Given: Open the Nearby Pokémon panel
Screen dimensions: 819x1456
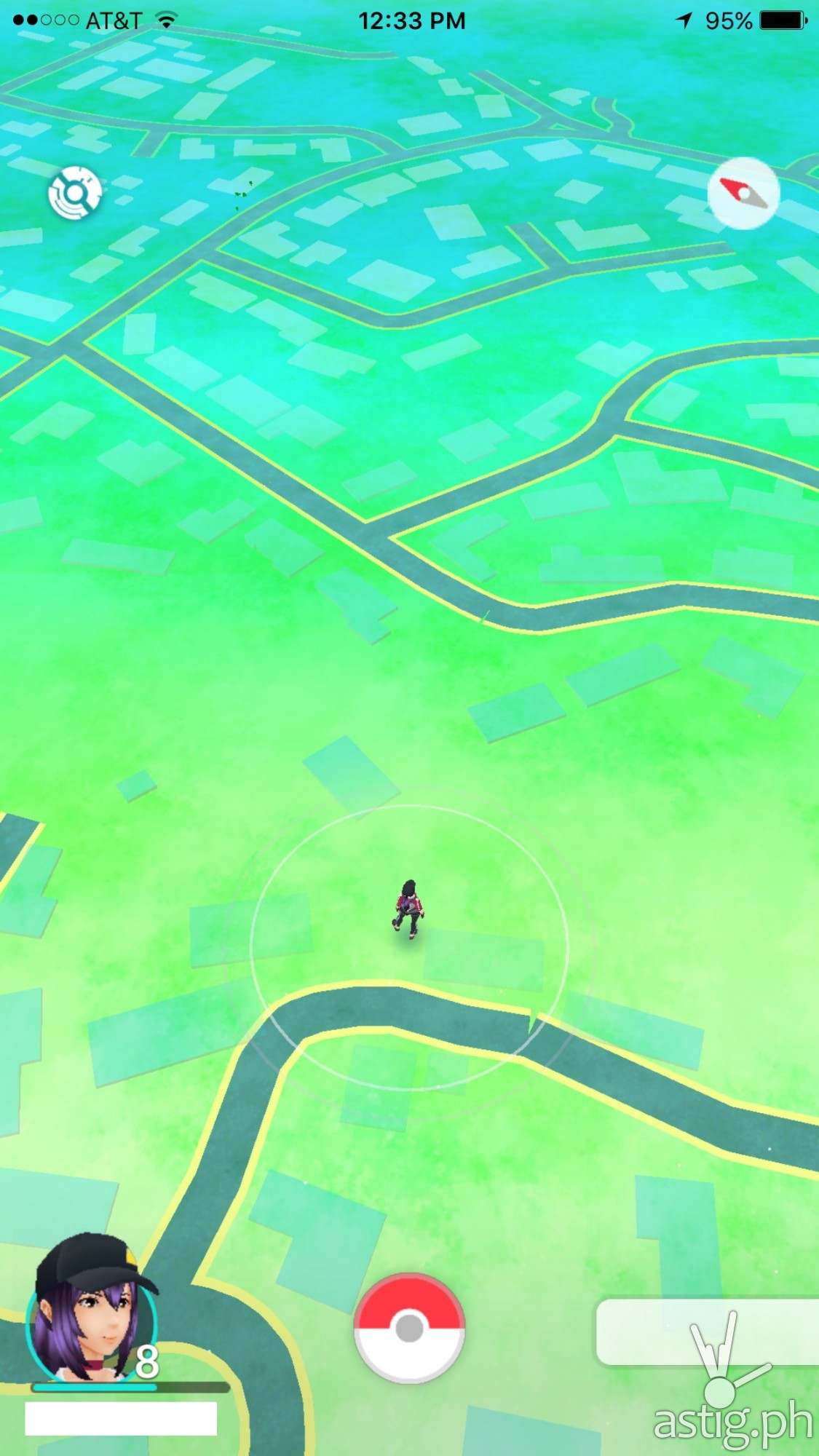Looking at the screenshot, I should pos(708,1331).
